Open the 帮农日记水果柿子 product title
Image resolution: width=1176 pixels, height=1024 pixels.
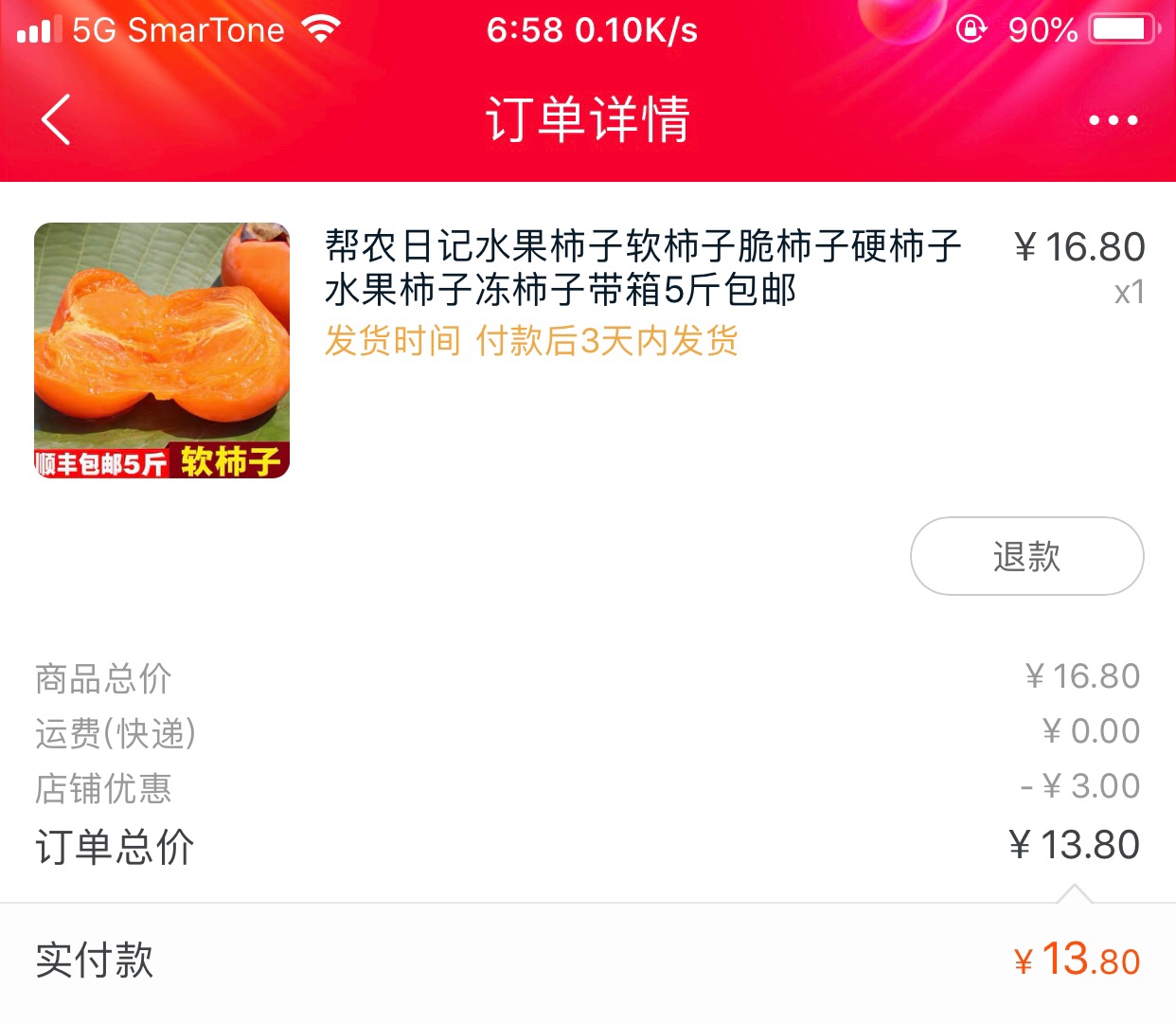click(x=642, y=268)
